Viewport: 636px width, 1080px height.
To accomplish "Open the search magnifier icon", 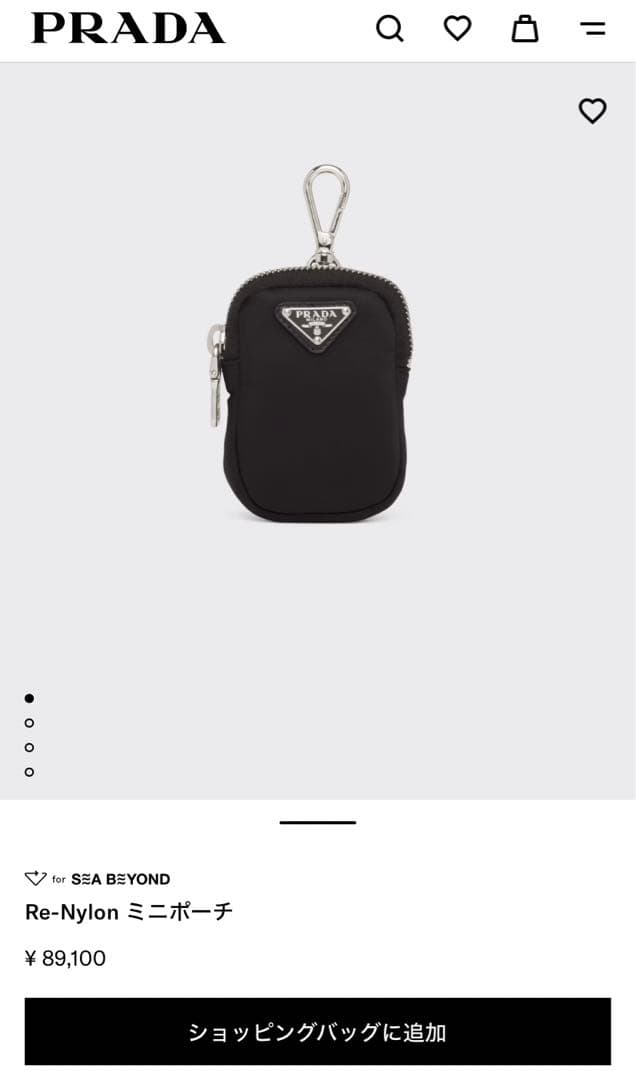I will (390, 29).
